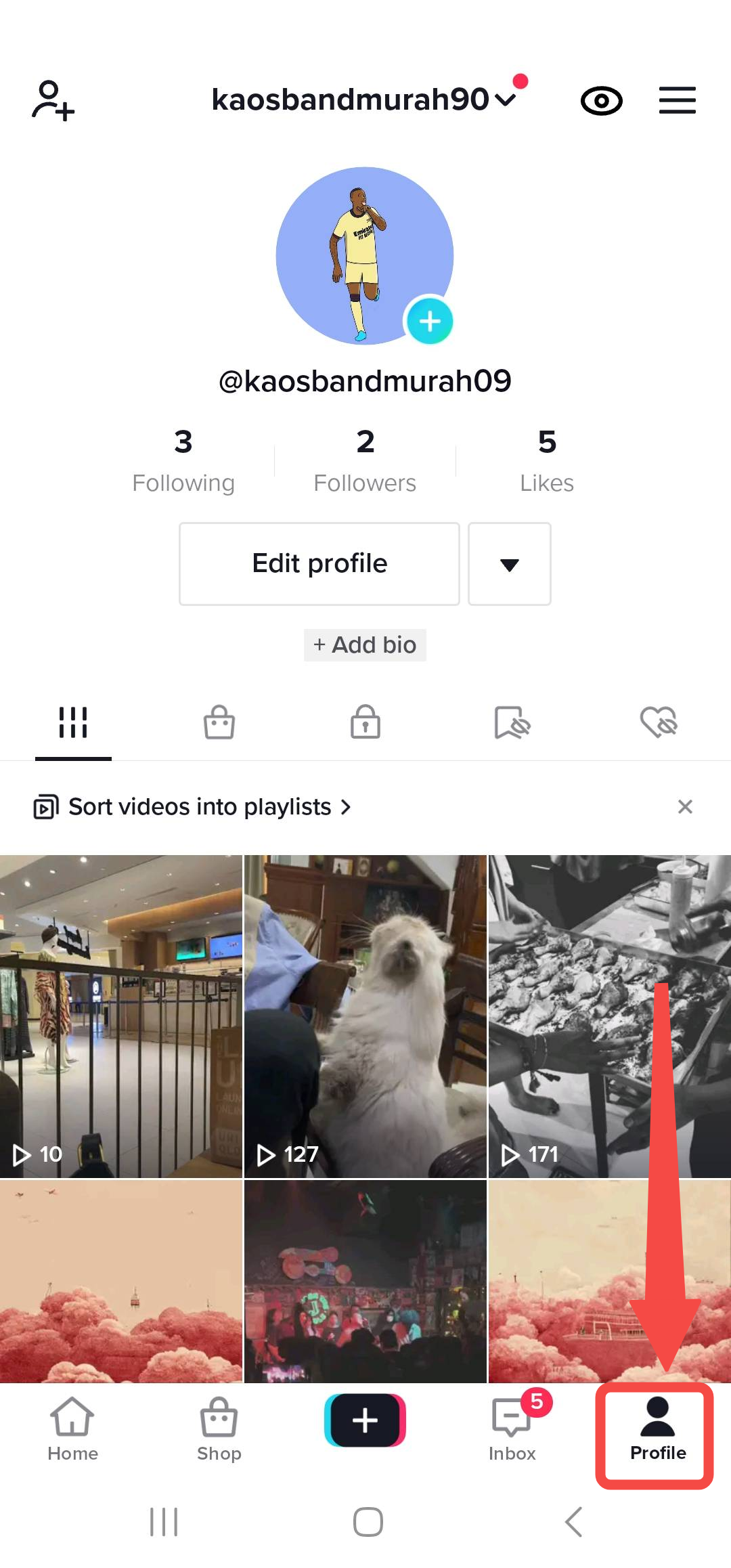This screenshot has height=1568, width=731.
Task: Create a new post with plus button
Action: coord(365,1420)
